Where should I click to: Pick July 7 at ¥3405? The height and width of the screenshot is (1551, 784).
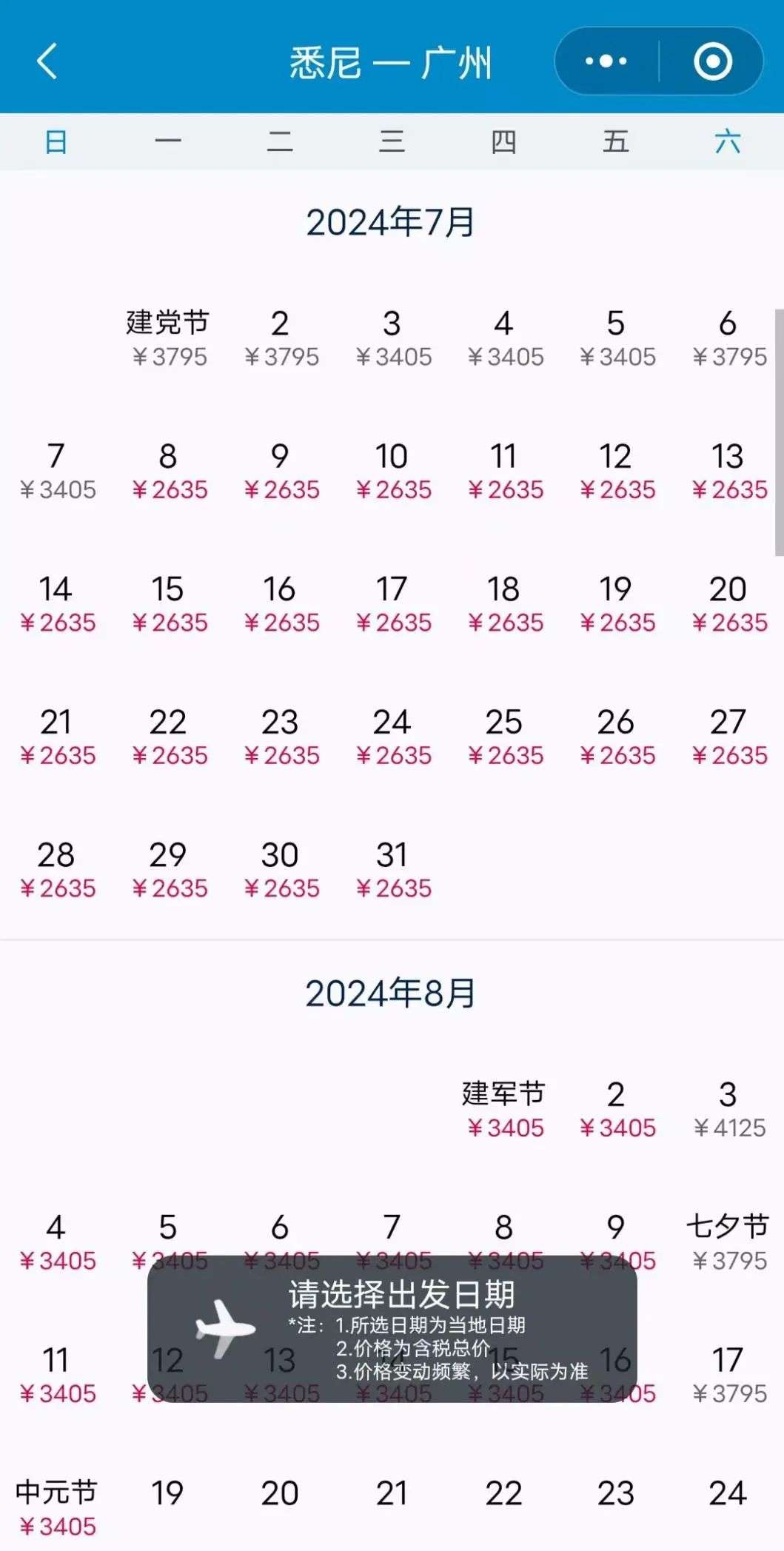point(56,471)
